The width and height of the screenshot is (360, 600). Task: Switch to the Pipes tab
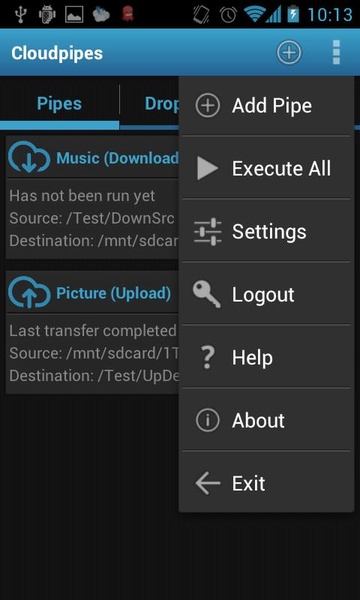[x=59, y=104]
